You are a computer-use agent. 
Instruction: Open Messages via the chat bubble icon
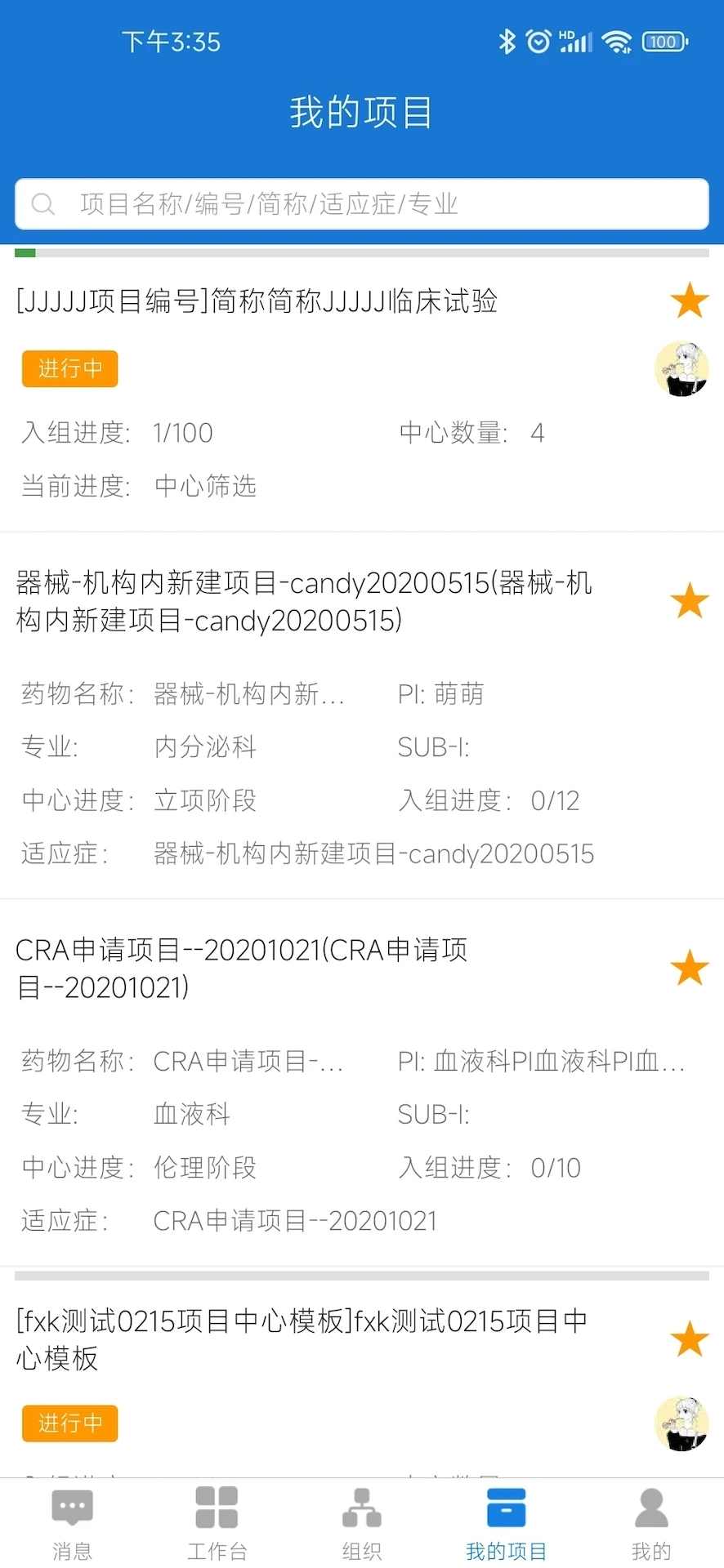pyautogui.click(x=72, y=1519)
